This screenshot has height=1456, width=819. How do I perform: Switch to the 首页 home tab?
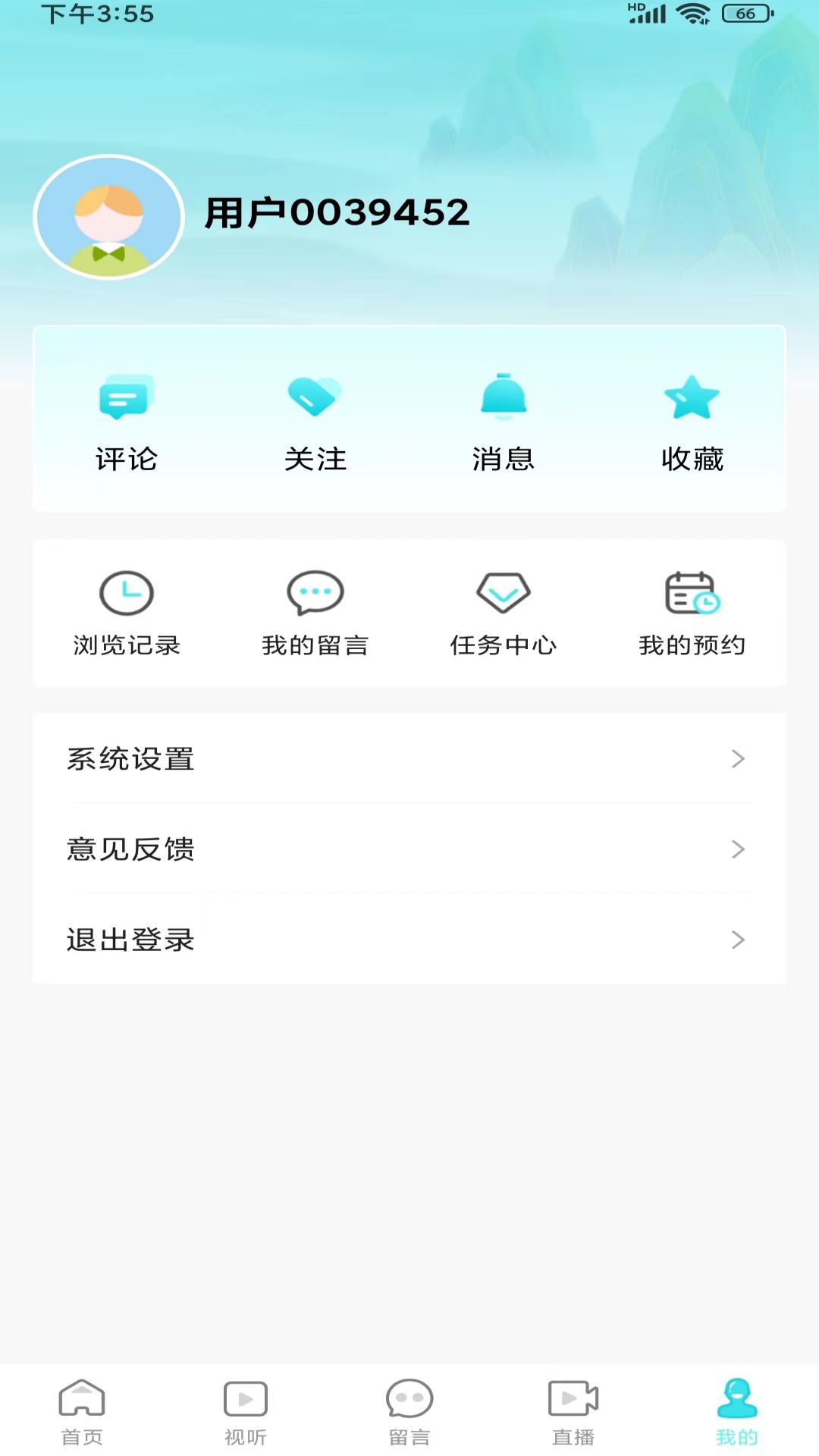[82, 1410]
